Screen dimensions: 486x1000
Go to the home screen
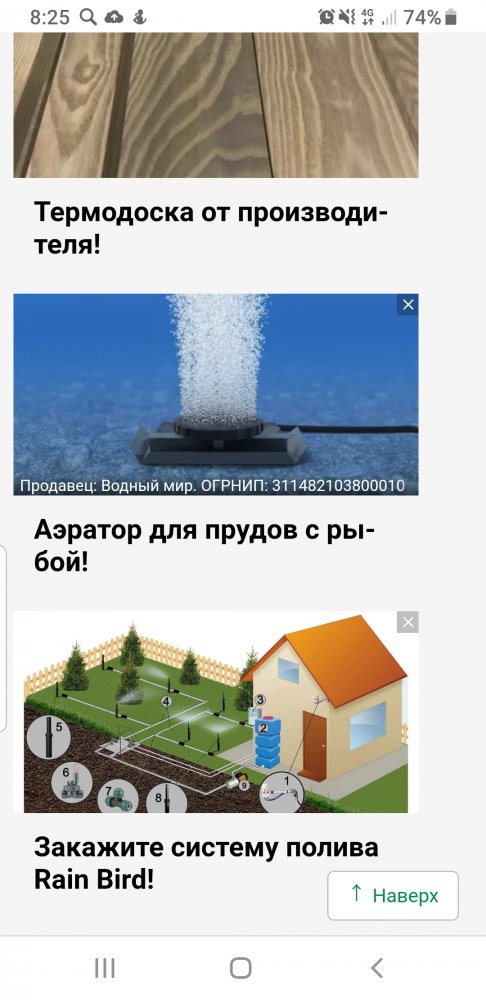point(240,967)
